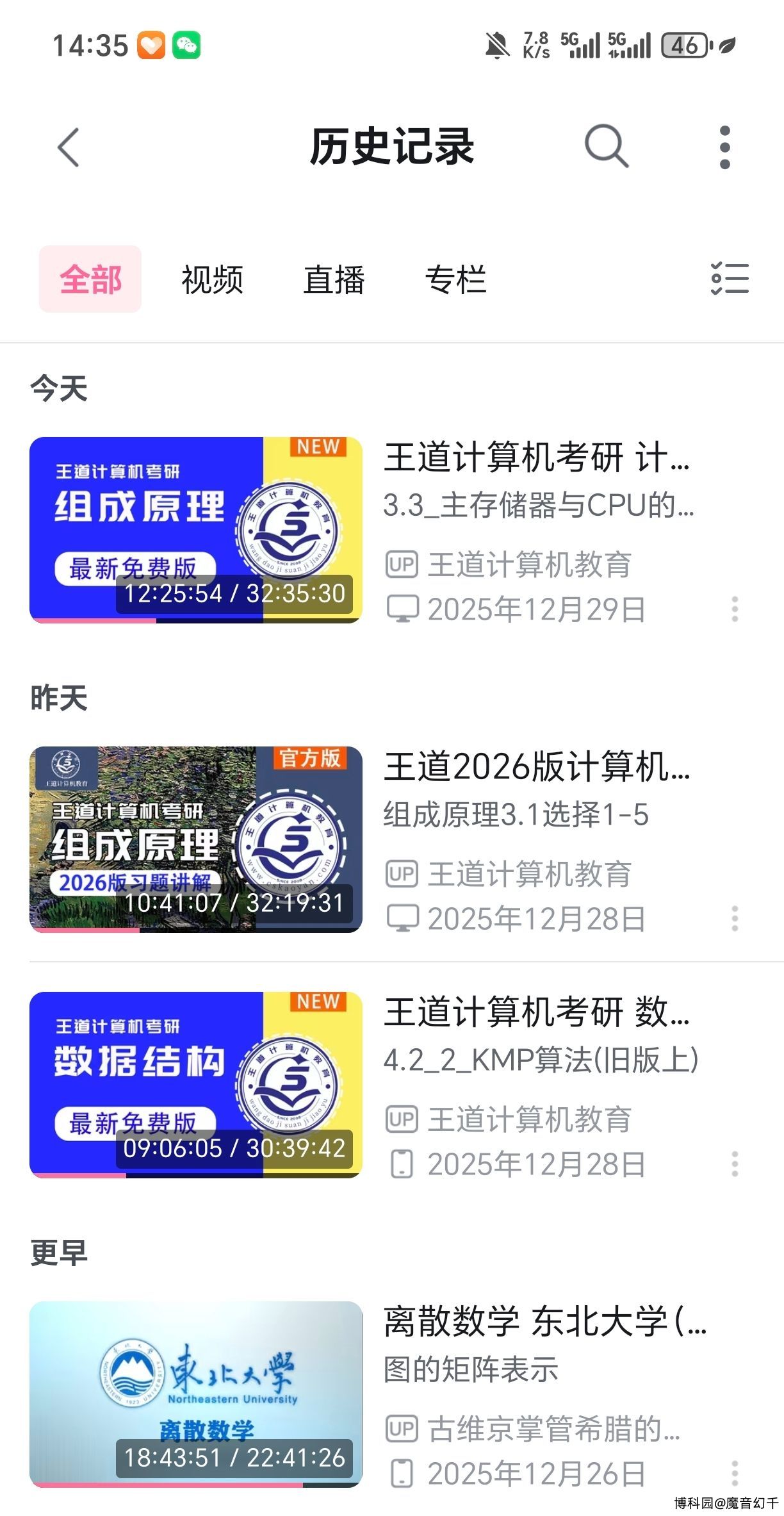Switch to the 直播 tab
The height and width of the screenshot is (1516, 784).
pos(334,279)
